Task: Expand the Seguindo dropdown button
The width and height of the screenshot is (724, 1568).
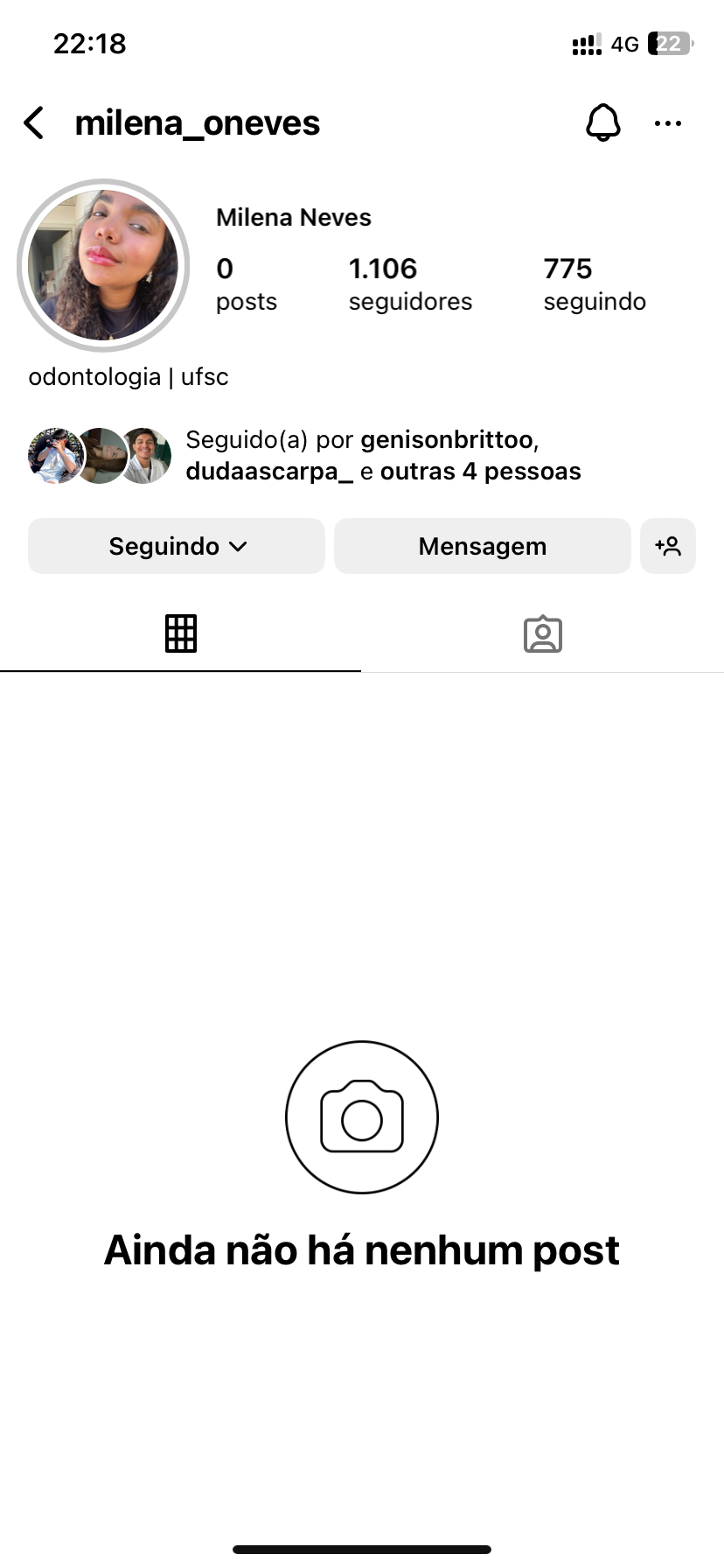Action: 177,546
